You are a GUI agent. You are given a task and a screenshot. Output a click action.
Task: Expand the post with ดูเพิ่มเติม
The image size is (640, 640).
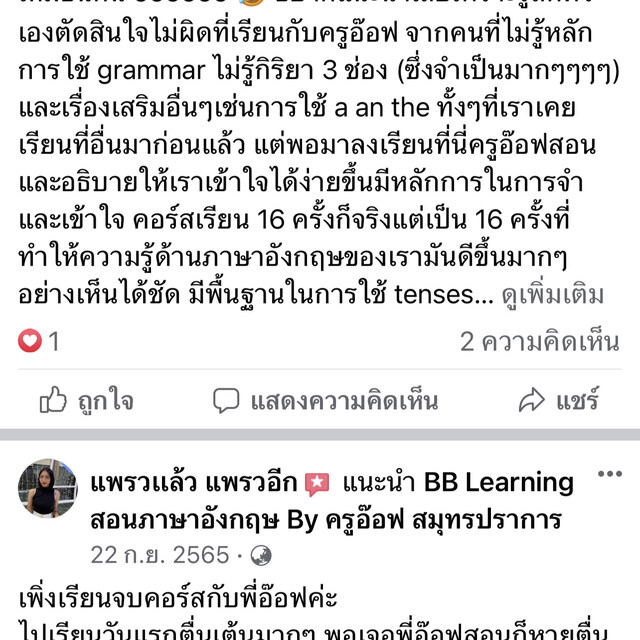coord(554,295)
